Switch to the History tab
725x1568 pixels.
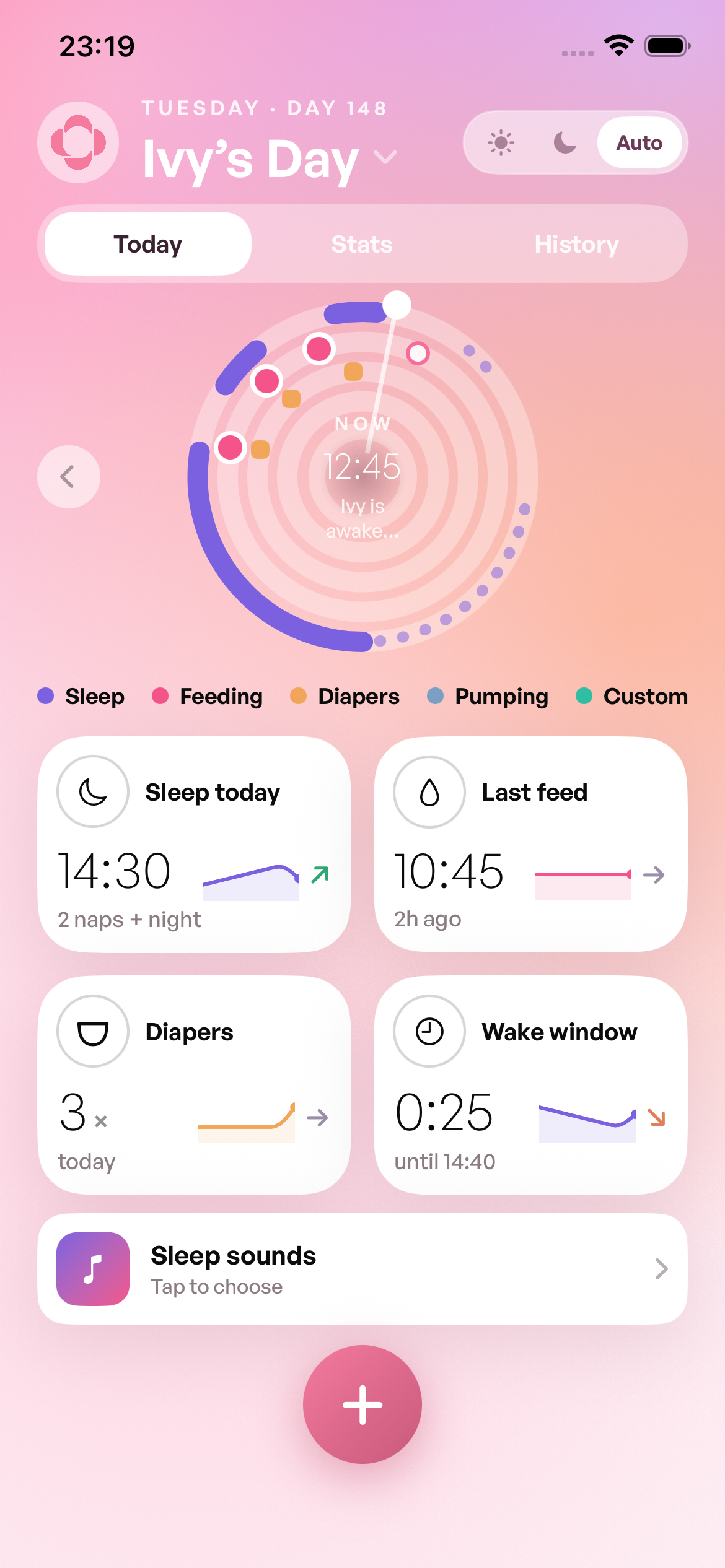[x=576, y=245]
